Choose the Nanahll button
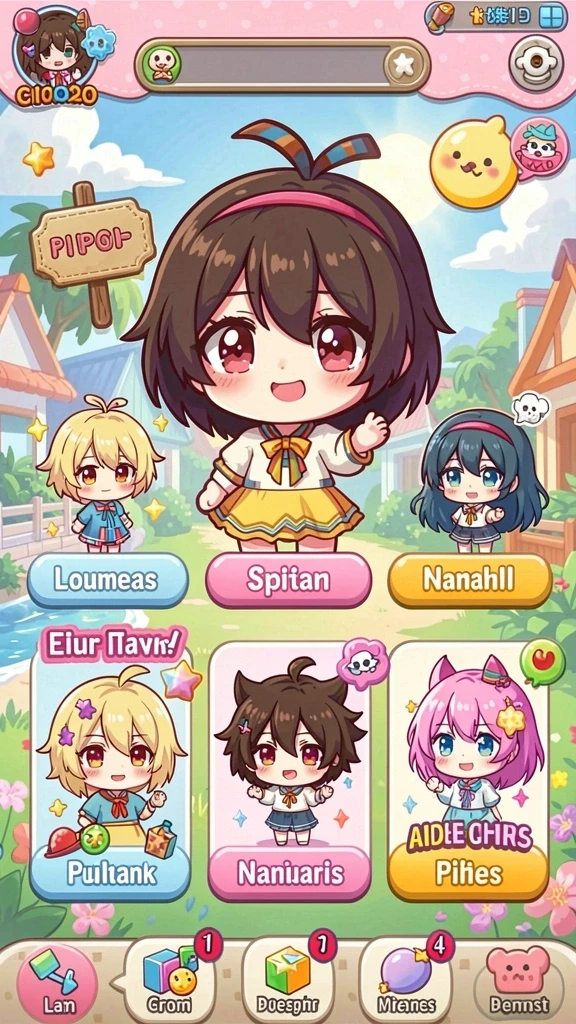This screenshot has width=576, height=1024. tap(470, 579)
